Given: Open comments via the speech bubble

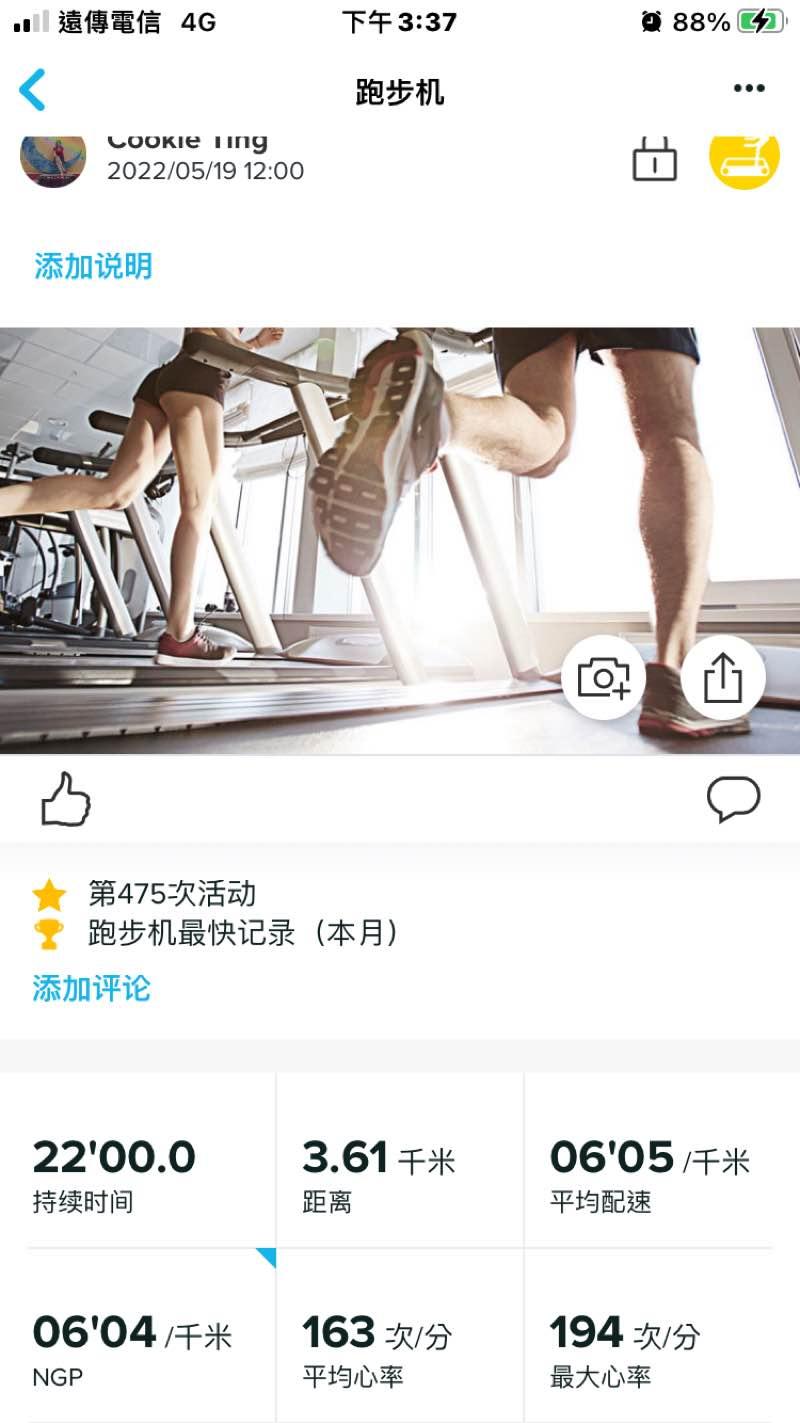Looking at the screenshot, I should (733, 799).
